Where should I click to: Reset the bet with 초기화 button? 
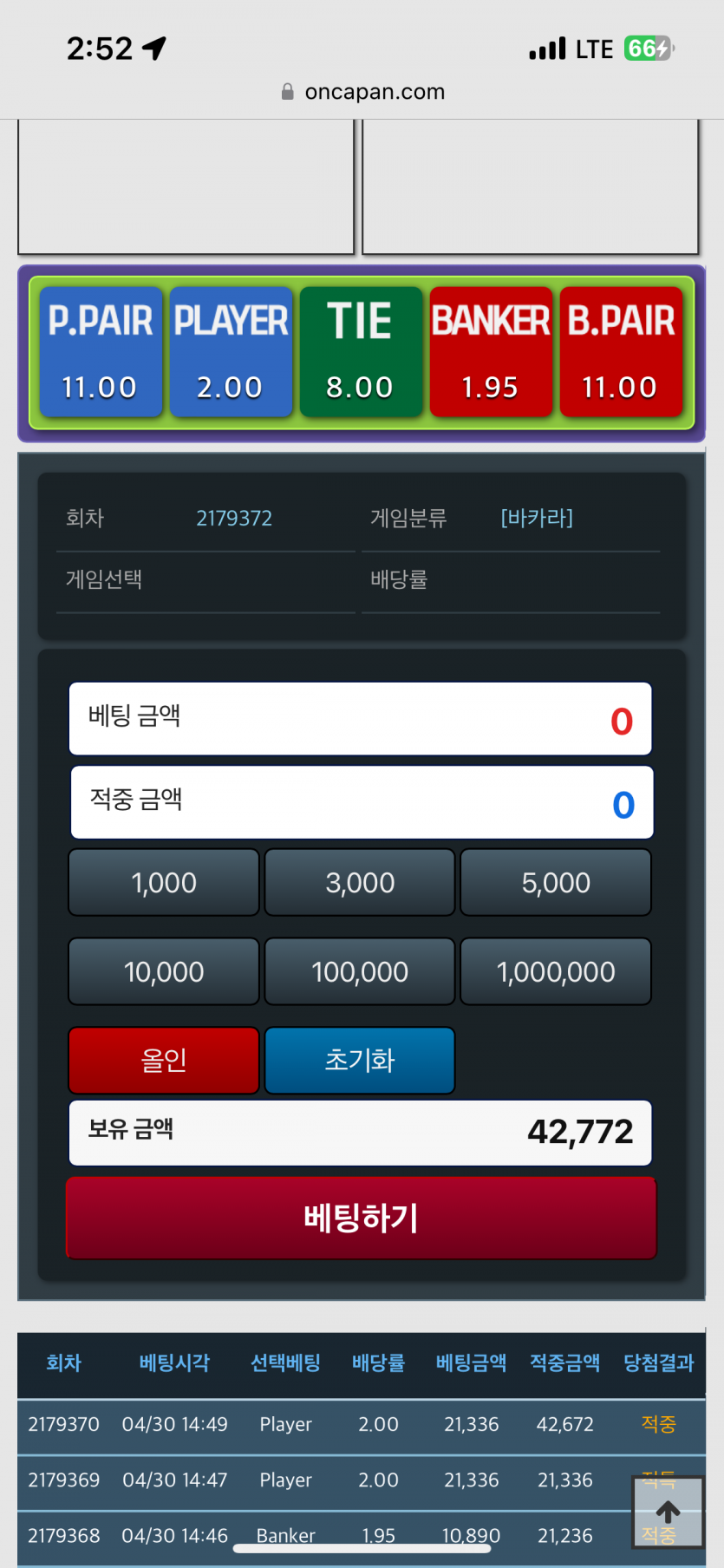[360, 1060]
